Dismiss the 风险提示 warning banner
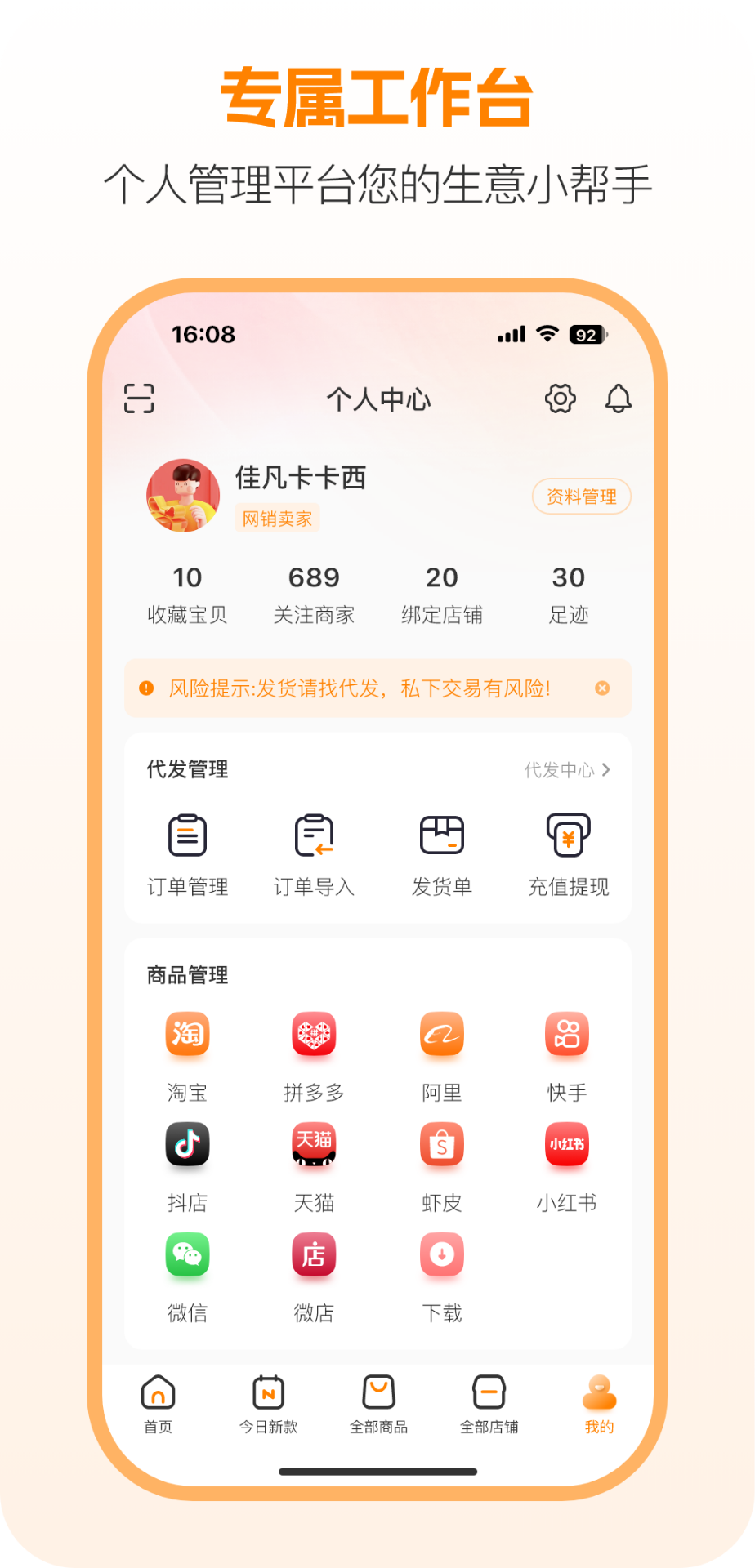The width and height of the screenshot is (755, 1568). (x=602, y=688)
